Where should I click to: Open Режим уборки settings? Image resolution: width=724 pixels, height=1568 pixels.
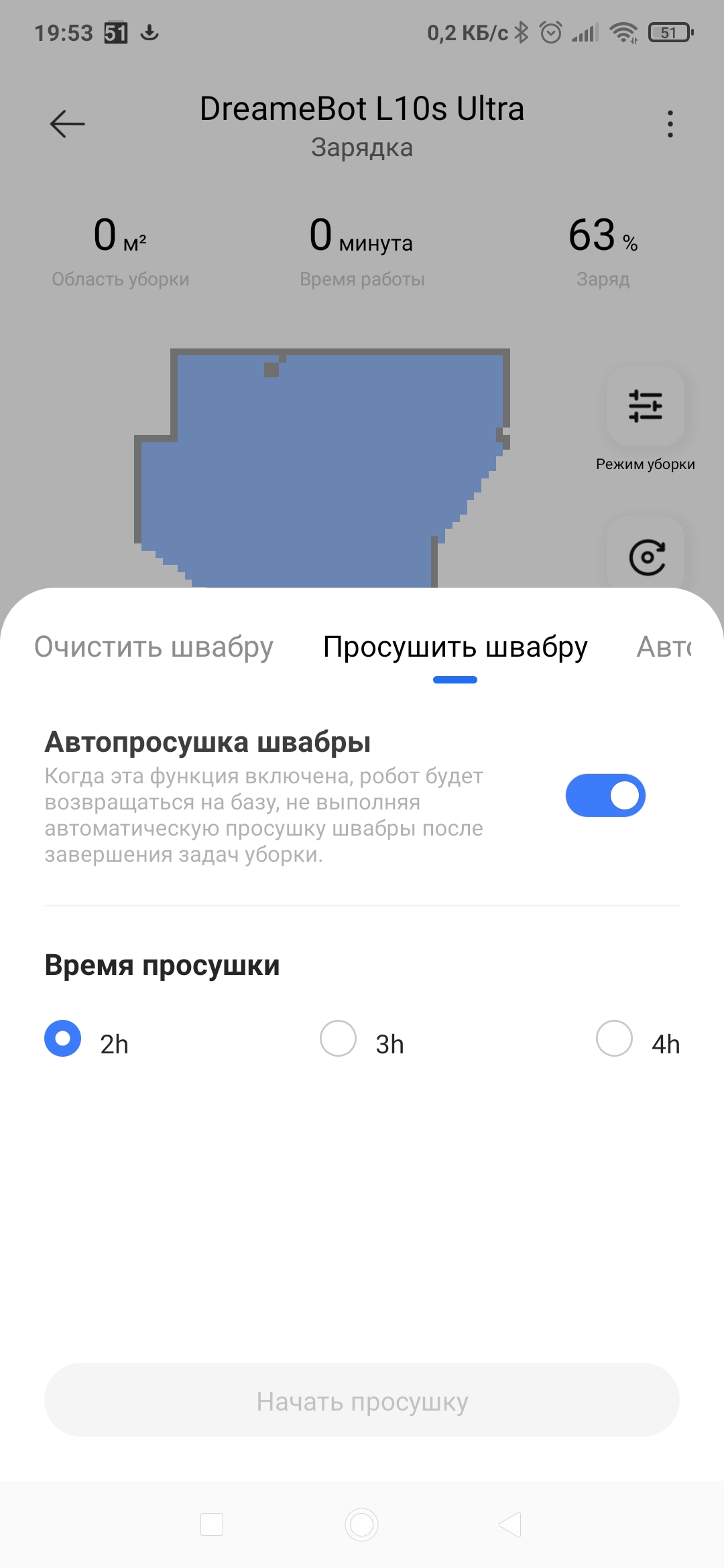coord(646,407)
